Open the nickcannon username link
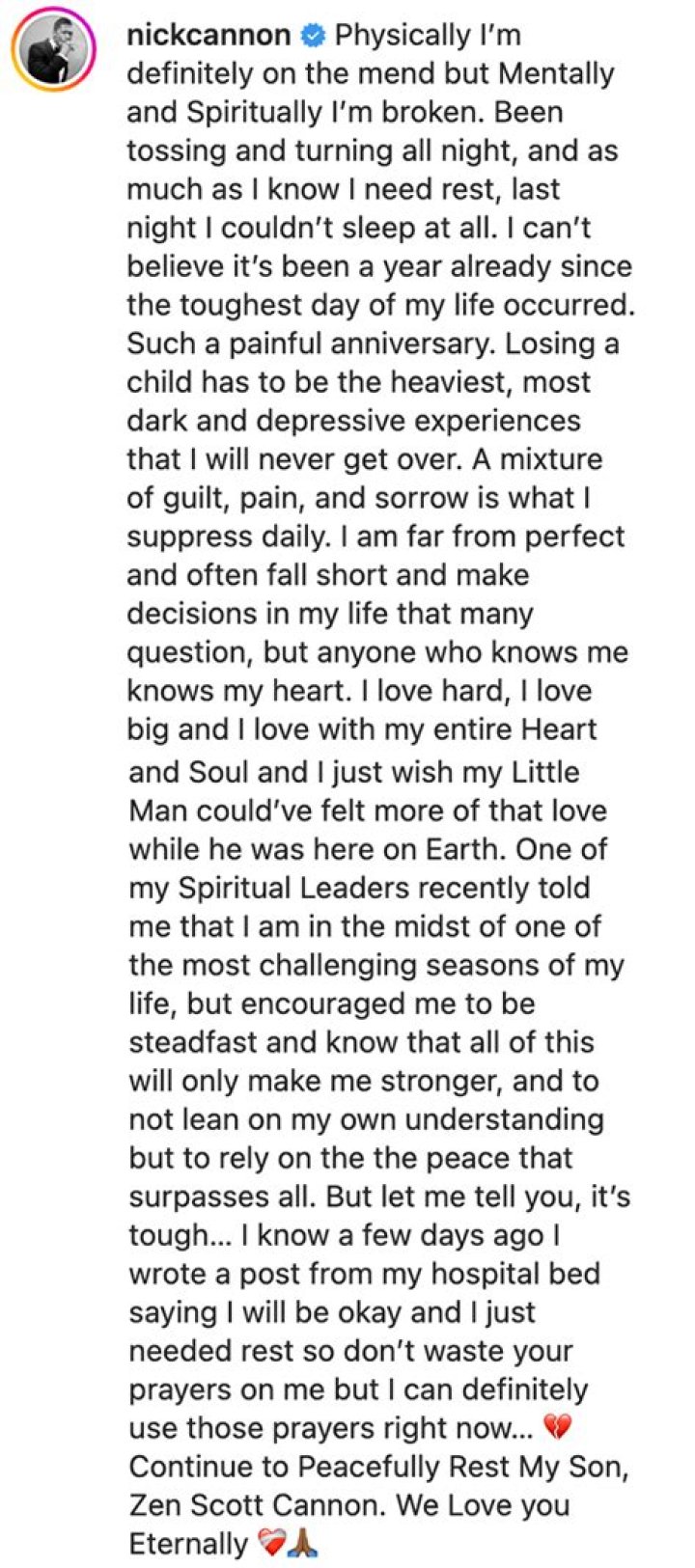 (x=208, y=36)
